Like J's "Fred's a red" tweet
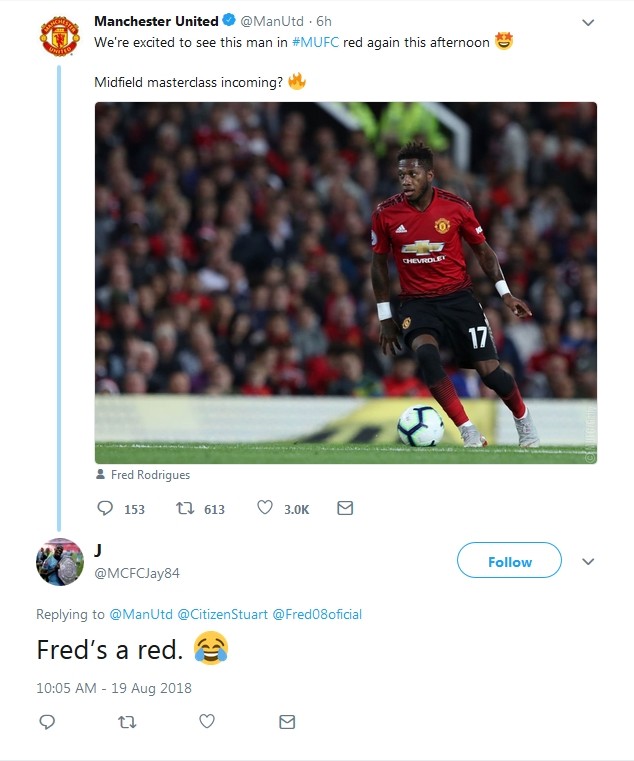 coord(207,721)
